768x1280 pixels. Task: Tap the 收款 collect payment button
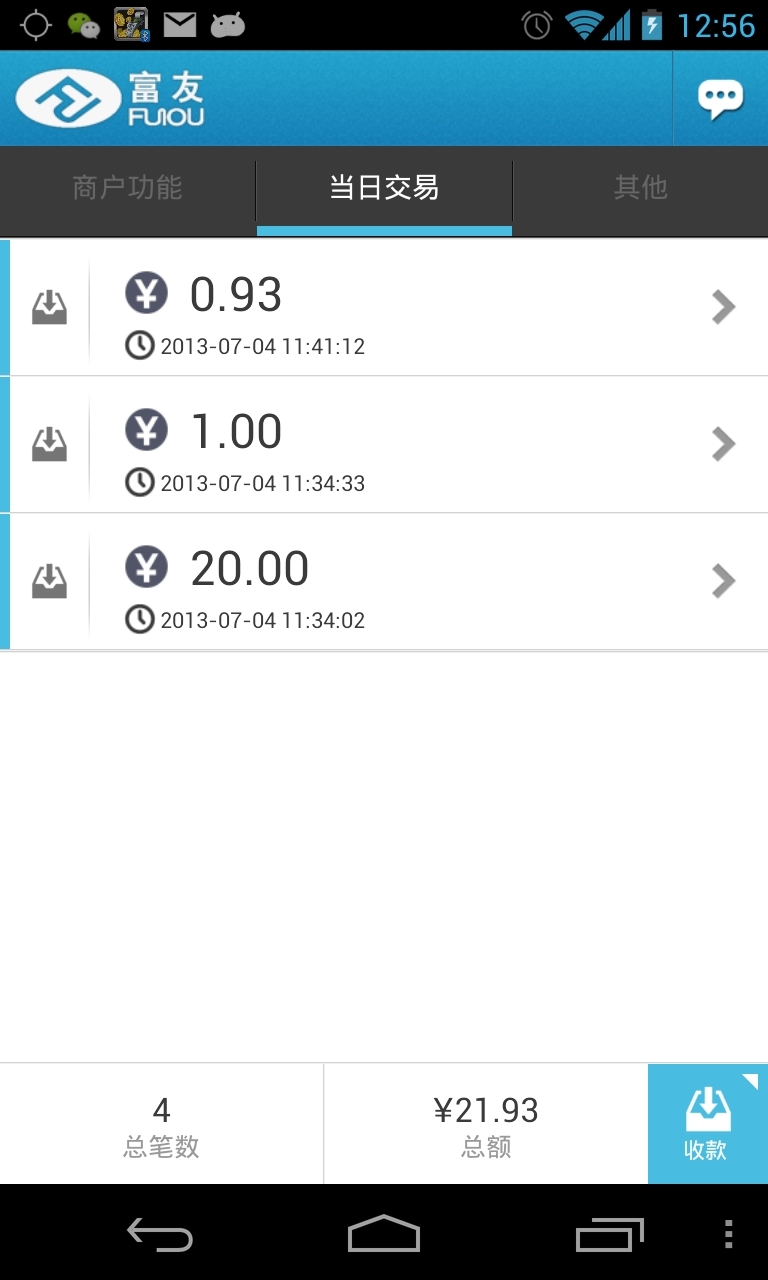pyautogui.click(x=707, y=1124)
